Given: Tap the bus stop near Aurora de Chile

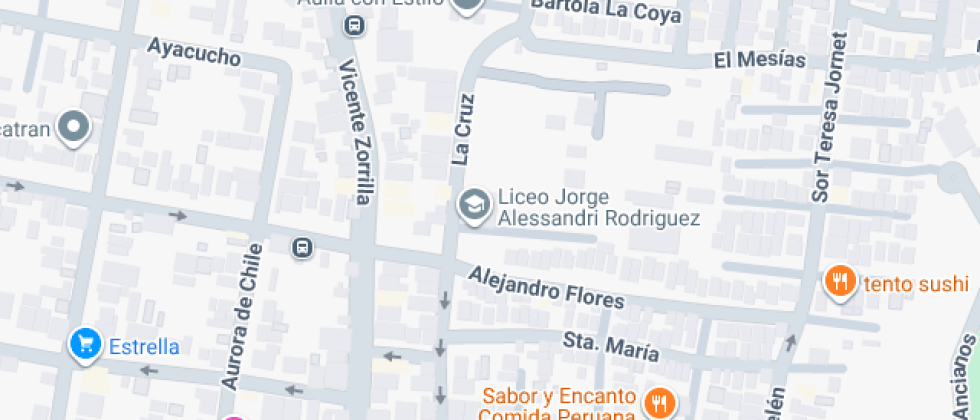Looking at the screenshot, I should [x=301, y=247].
